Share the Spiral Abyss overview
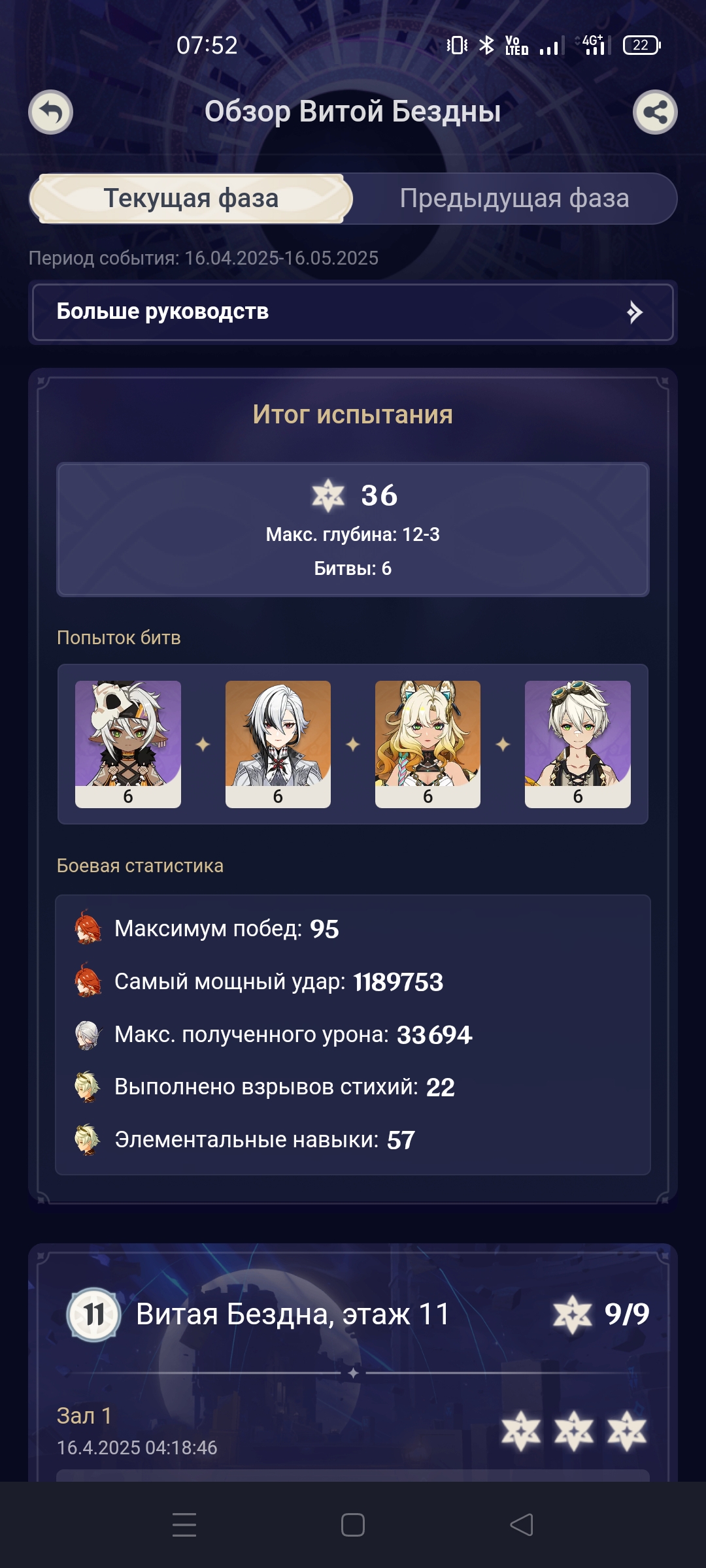706x1568 pixels. point(655,112)
